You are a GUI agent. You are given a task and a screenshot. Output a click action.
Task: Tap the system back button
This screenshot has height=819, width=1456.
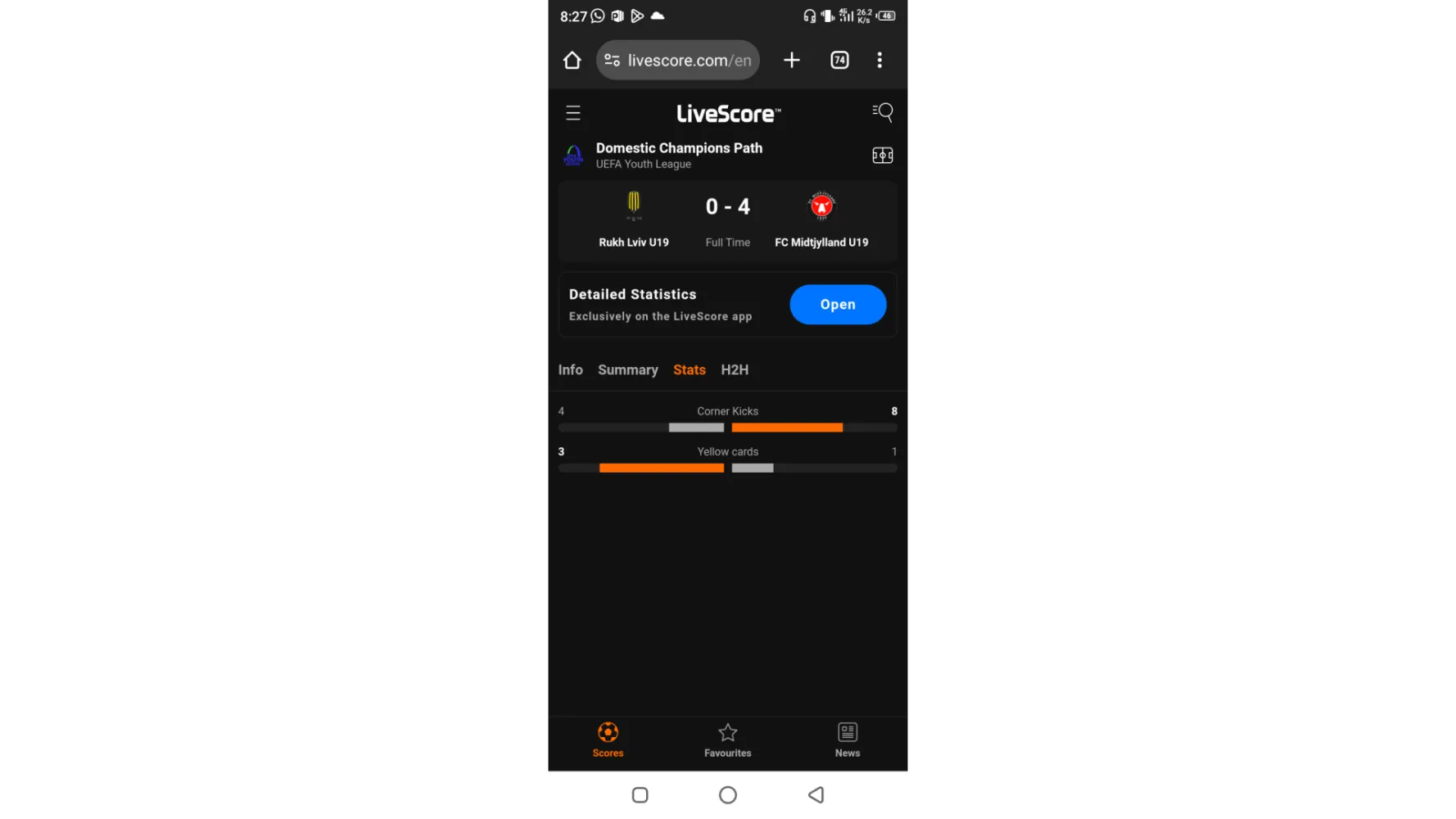point(816,795)
